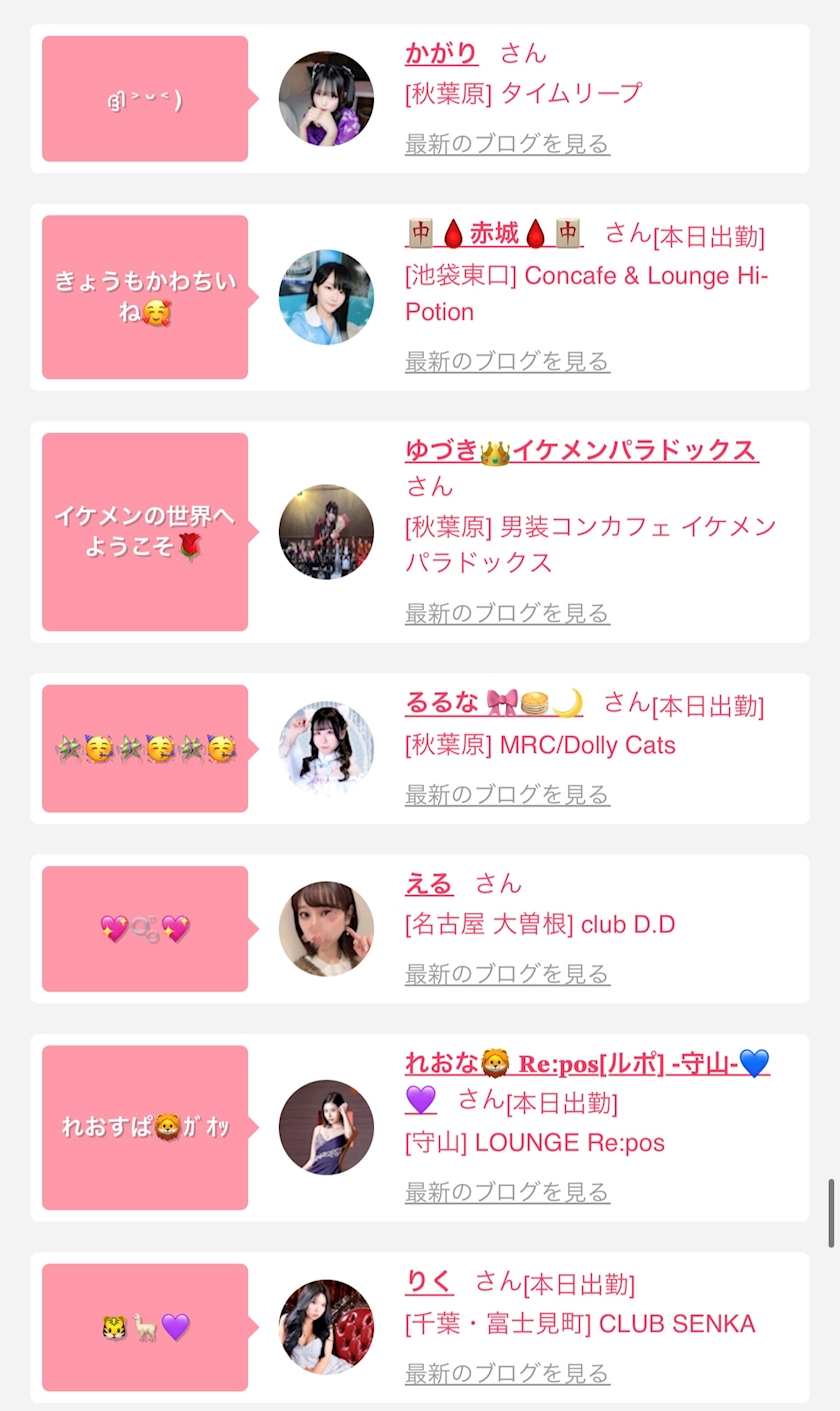
Task: View latest blog of かがり
Action: pyautogui.click(x=507, y=144)
